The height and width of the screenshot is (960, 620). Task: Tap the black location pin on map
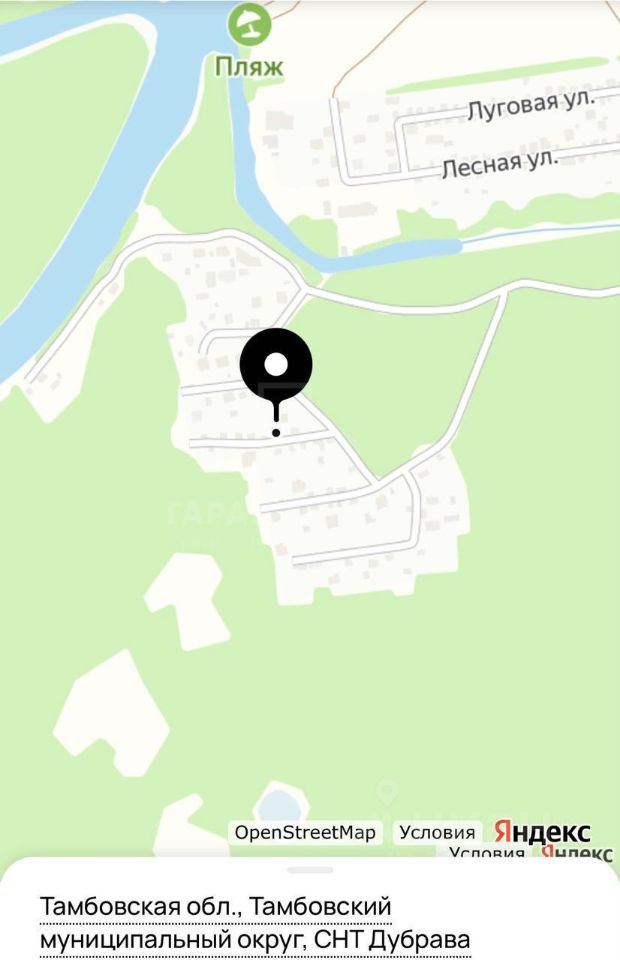pyautogui.click(x=276, y=366)
